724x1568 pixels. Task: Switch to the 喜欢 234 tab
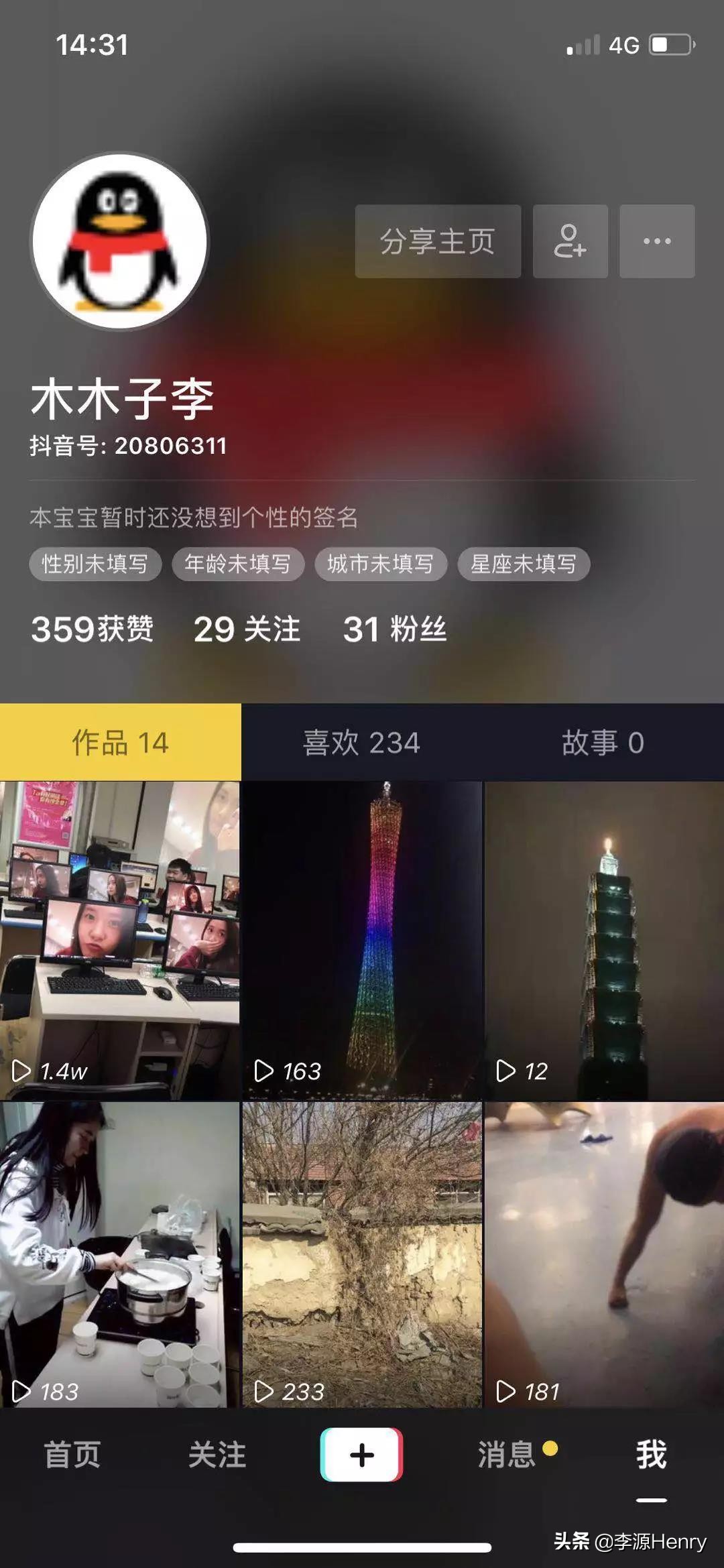click(x=362, y=741)
